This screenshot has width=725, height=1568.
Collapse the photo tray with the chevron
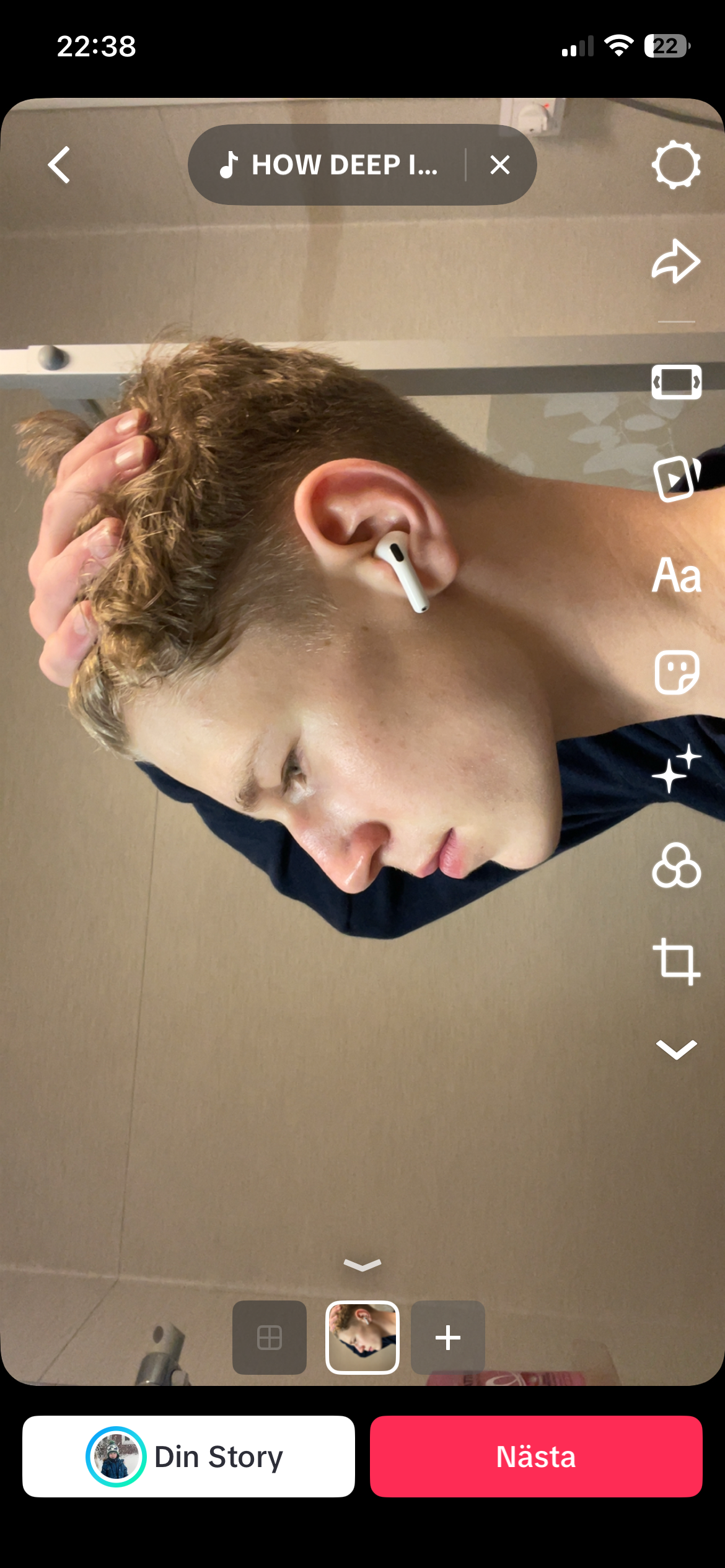coord(362,1265)
